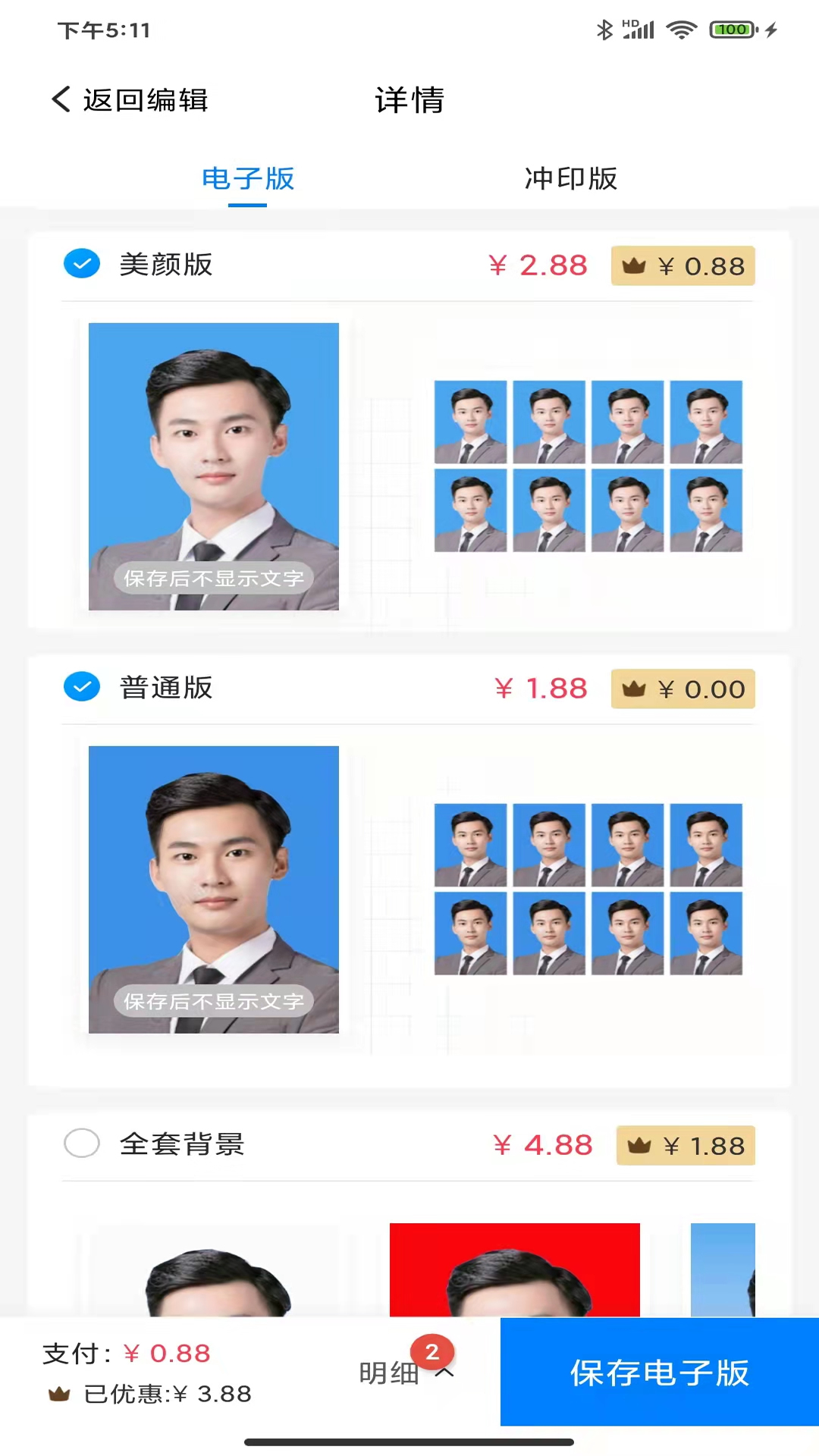Viewport: 819px width, 1456px height.
Task: Expand the 明细 payment details
Action: 406,1373
